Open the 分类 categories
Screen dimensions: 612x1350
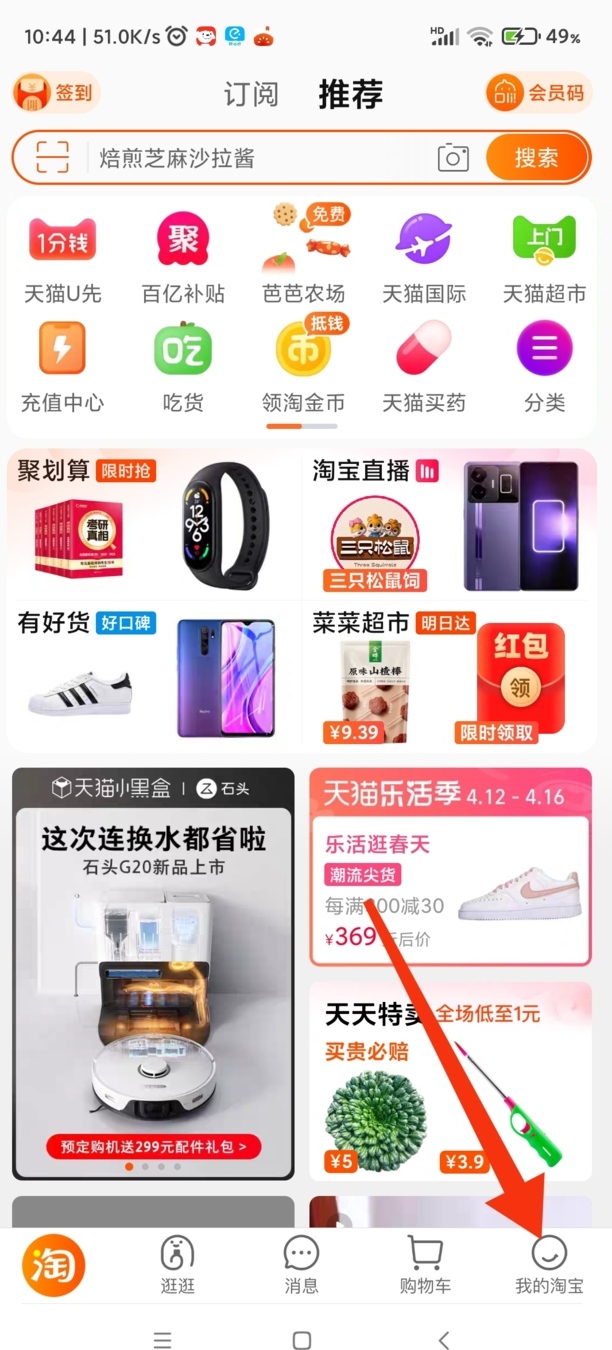(544, 367)
